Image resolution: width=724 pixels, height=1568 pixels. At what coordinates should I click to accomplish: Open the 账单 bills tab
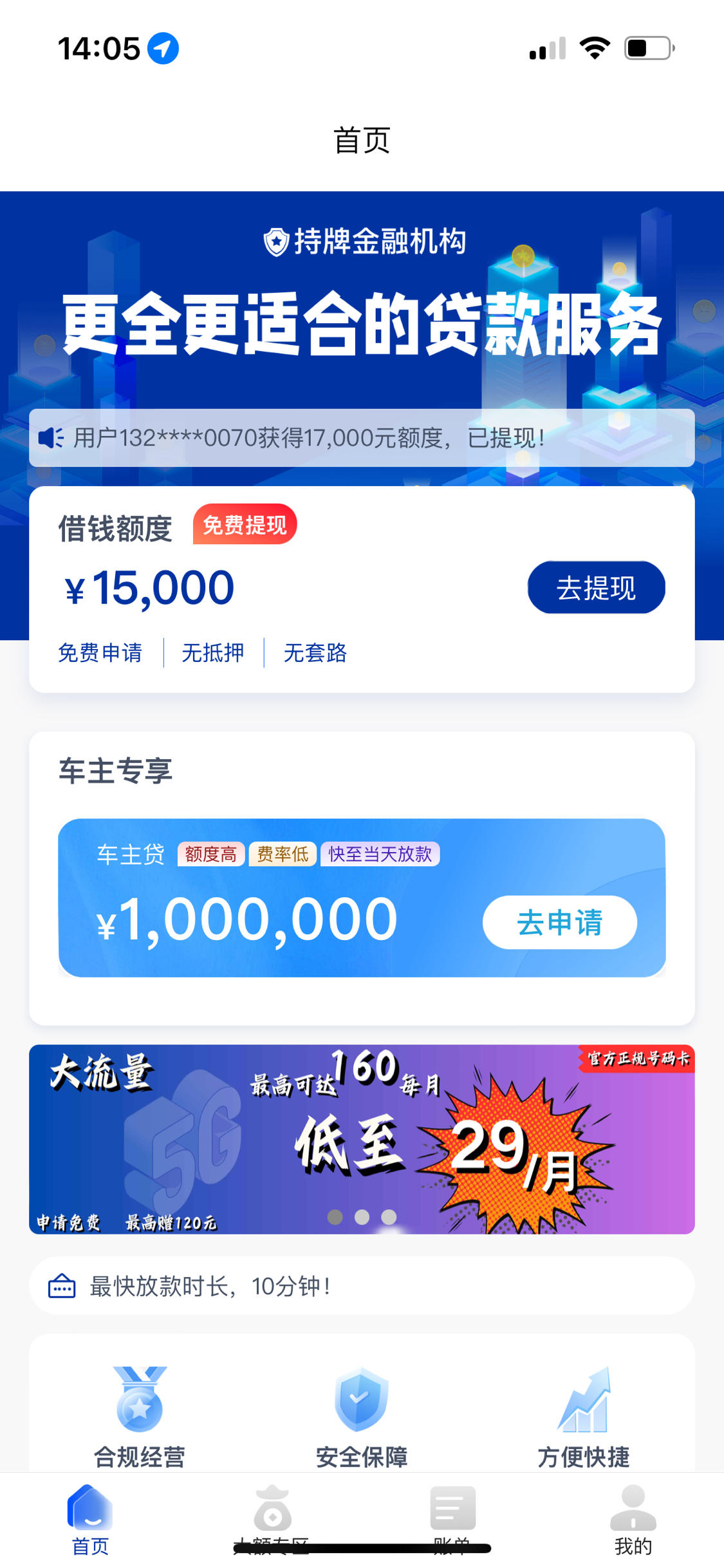tap(452, 1520)
